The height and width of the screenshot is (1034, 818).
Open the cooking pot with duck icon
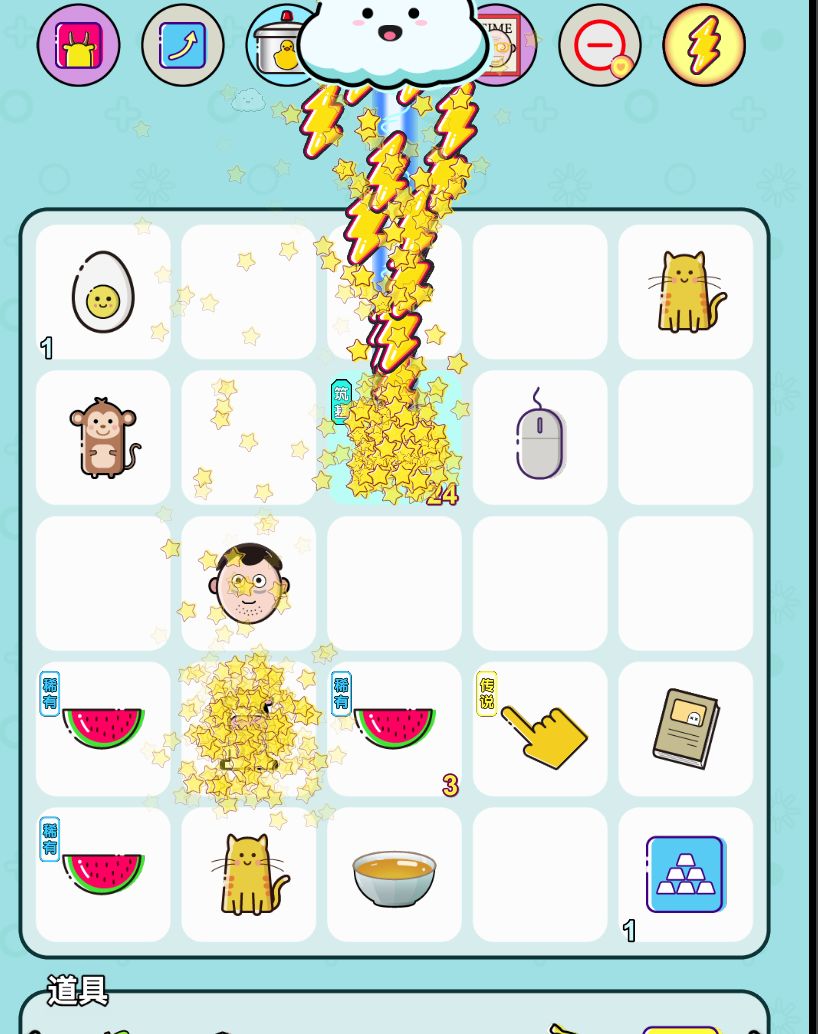click(286, 44)
